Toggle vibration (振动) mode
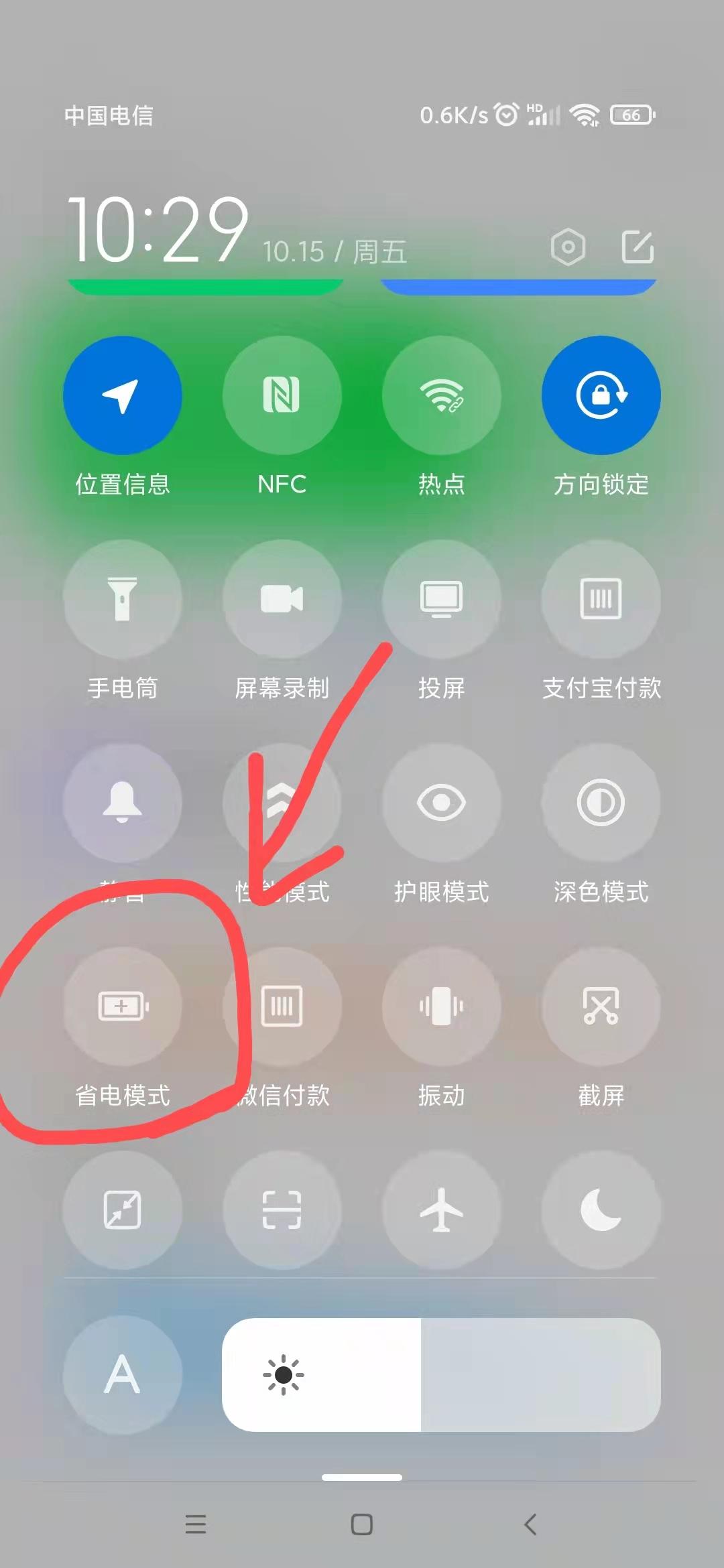The height and width of the screenshot is (1568, 724). 442,1007
